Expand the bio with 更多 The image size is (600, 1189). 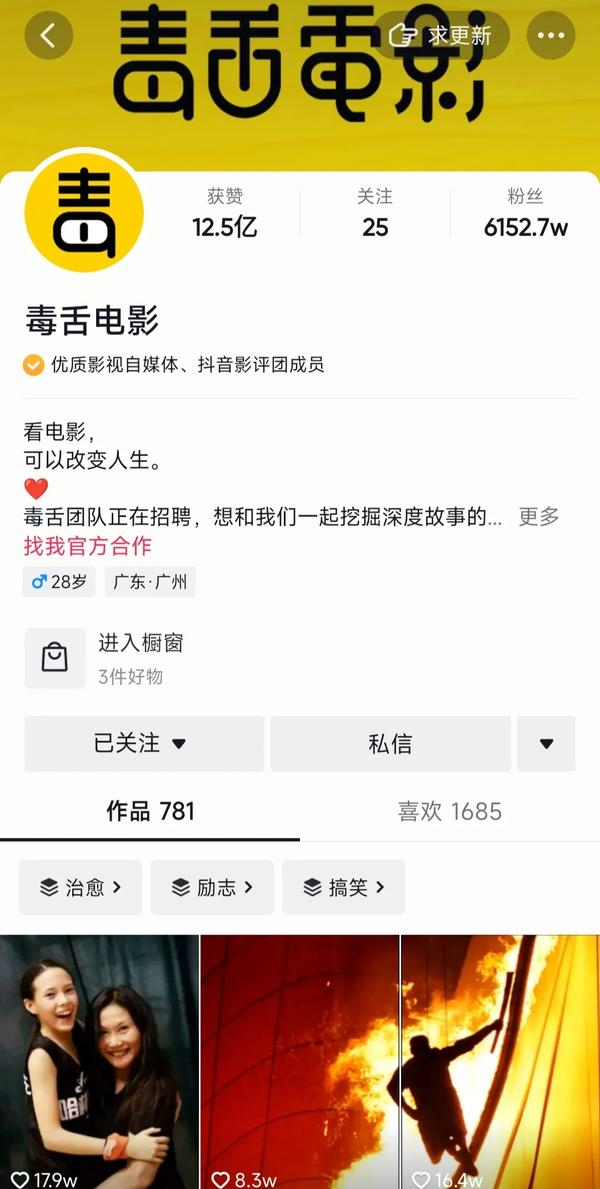[x=539, y=517]
